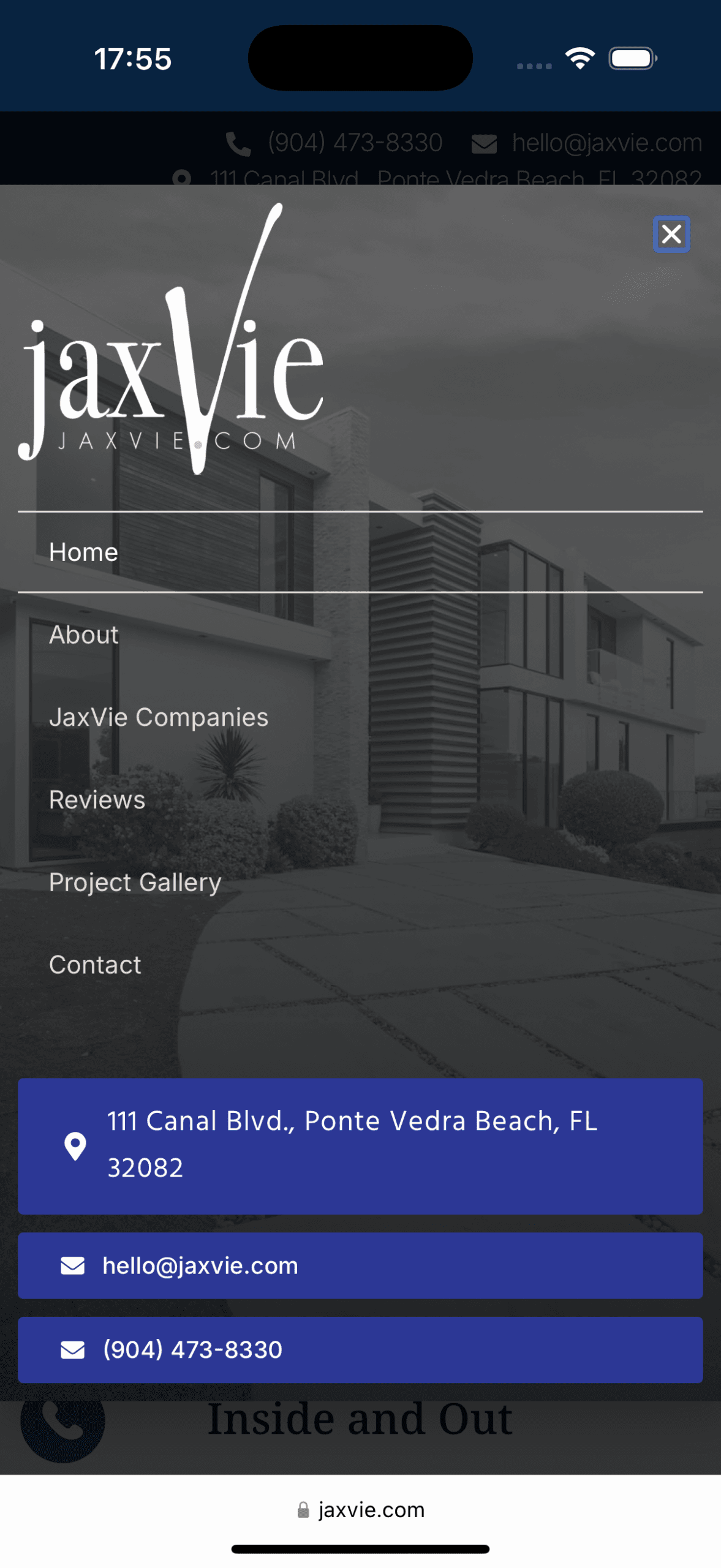Email hello@jaxvie.com from the menu button
This screenshot has height=1568, width=721.
pos(360,1265)
